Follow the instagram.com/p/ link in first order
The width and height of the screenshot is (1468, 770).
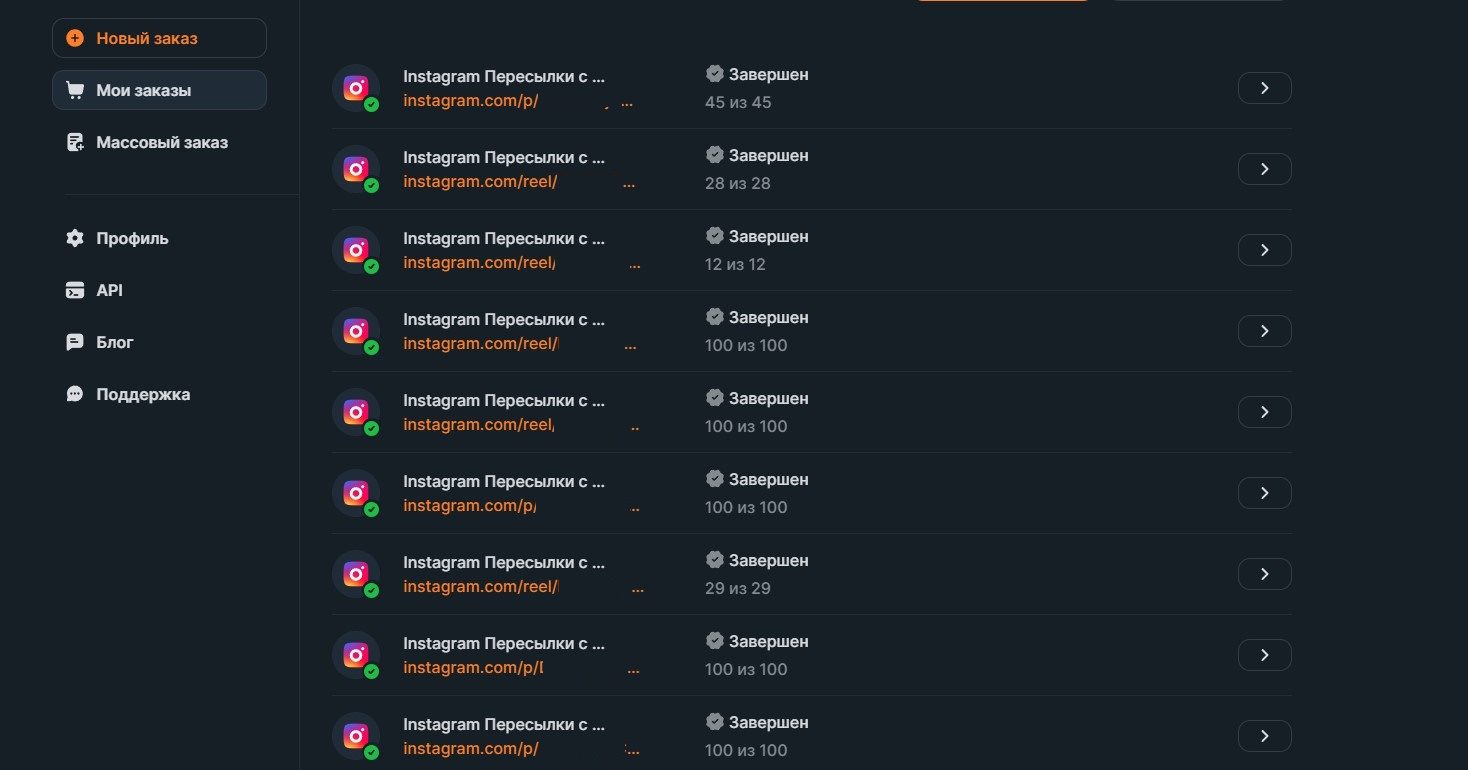pos(470,102)
